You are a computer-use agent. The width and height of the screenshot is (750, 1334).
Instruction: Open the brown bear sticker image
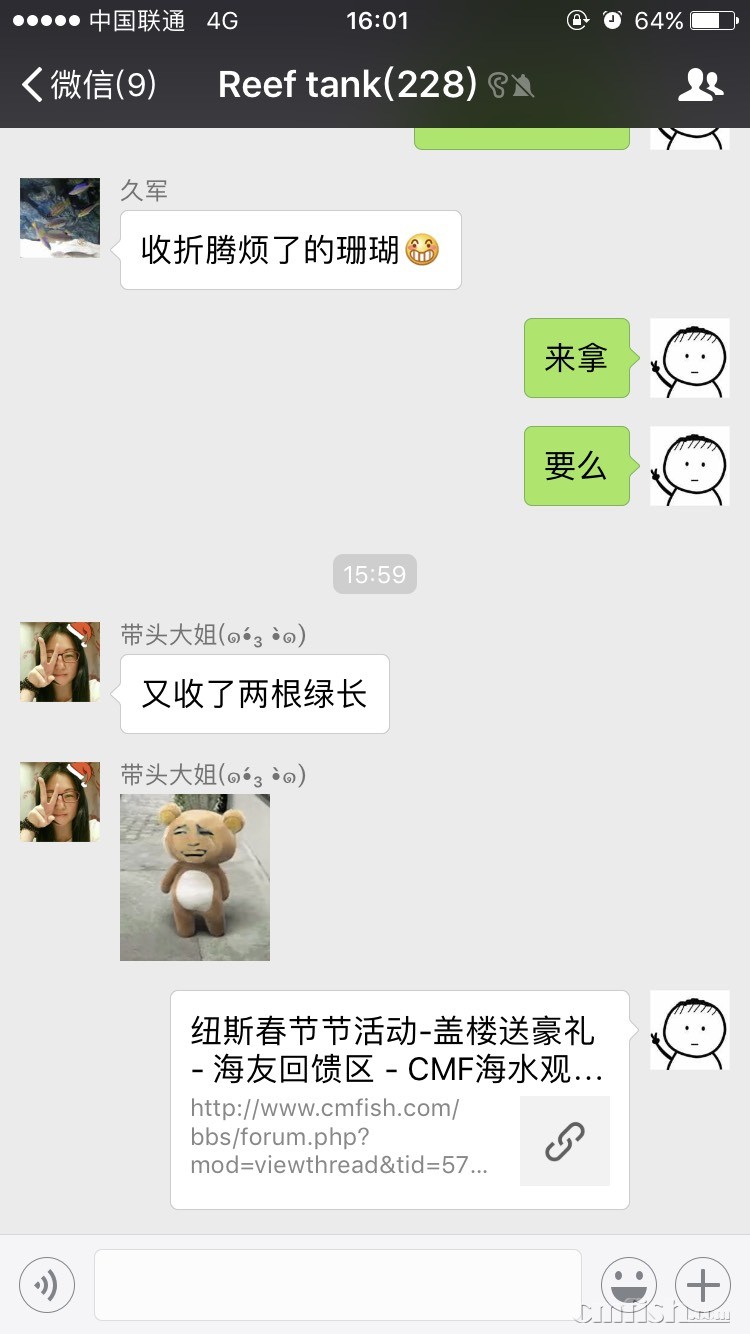click(194, 877)
